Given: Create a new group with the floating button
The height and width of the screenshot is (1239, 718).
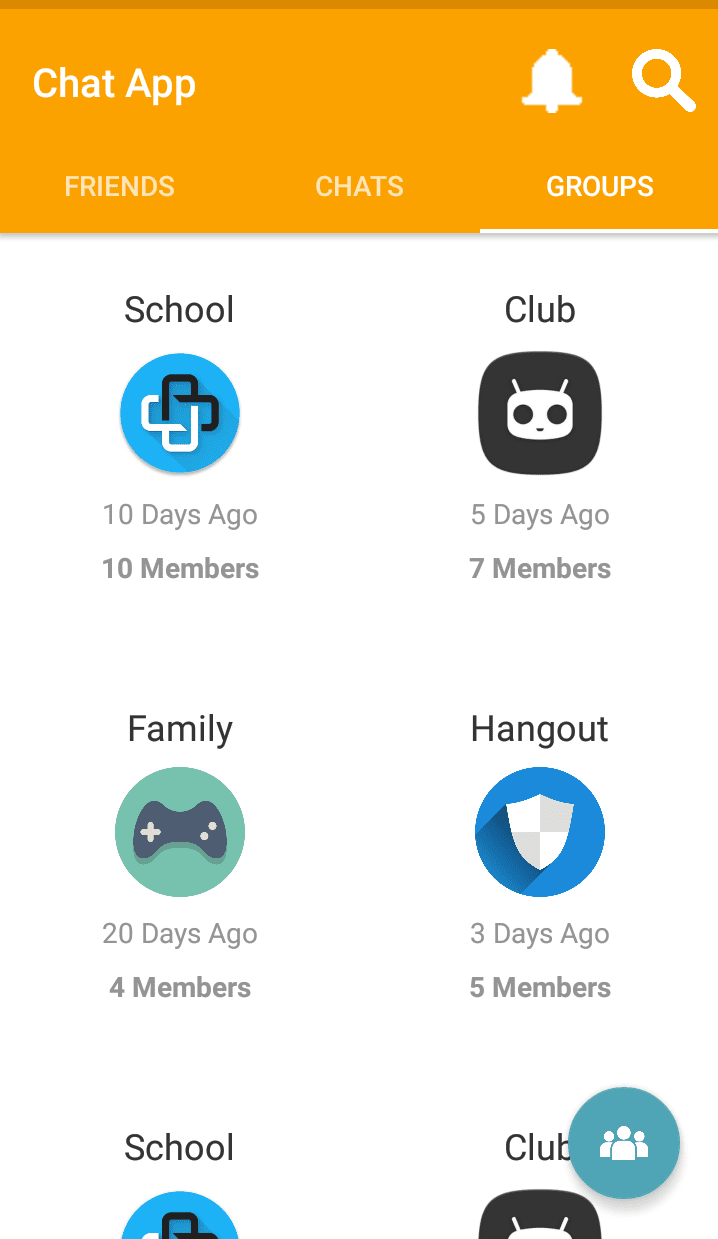Looking at the screenshot, I should [x=624, y=1143].
